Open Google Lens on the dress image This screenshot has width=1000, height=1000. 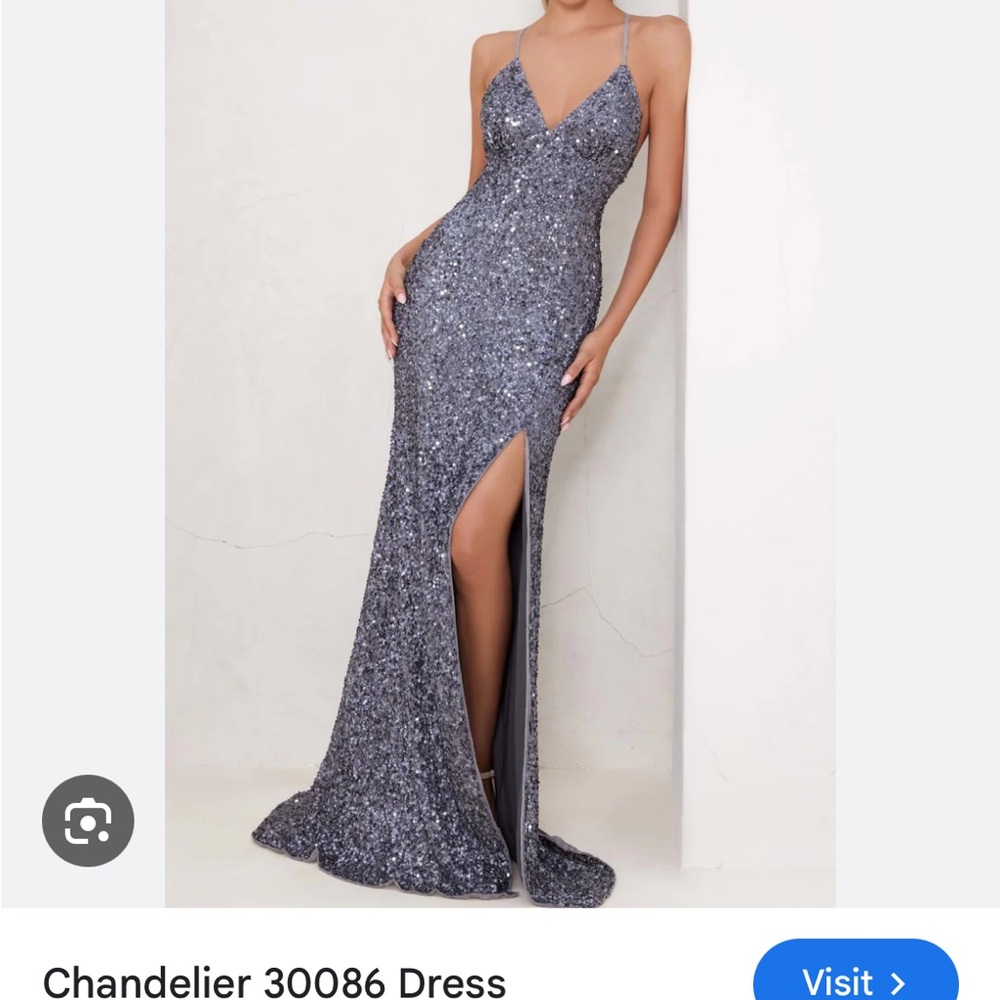pos(88,820)
